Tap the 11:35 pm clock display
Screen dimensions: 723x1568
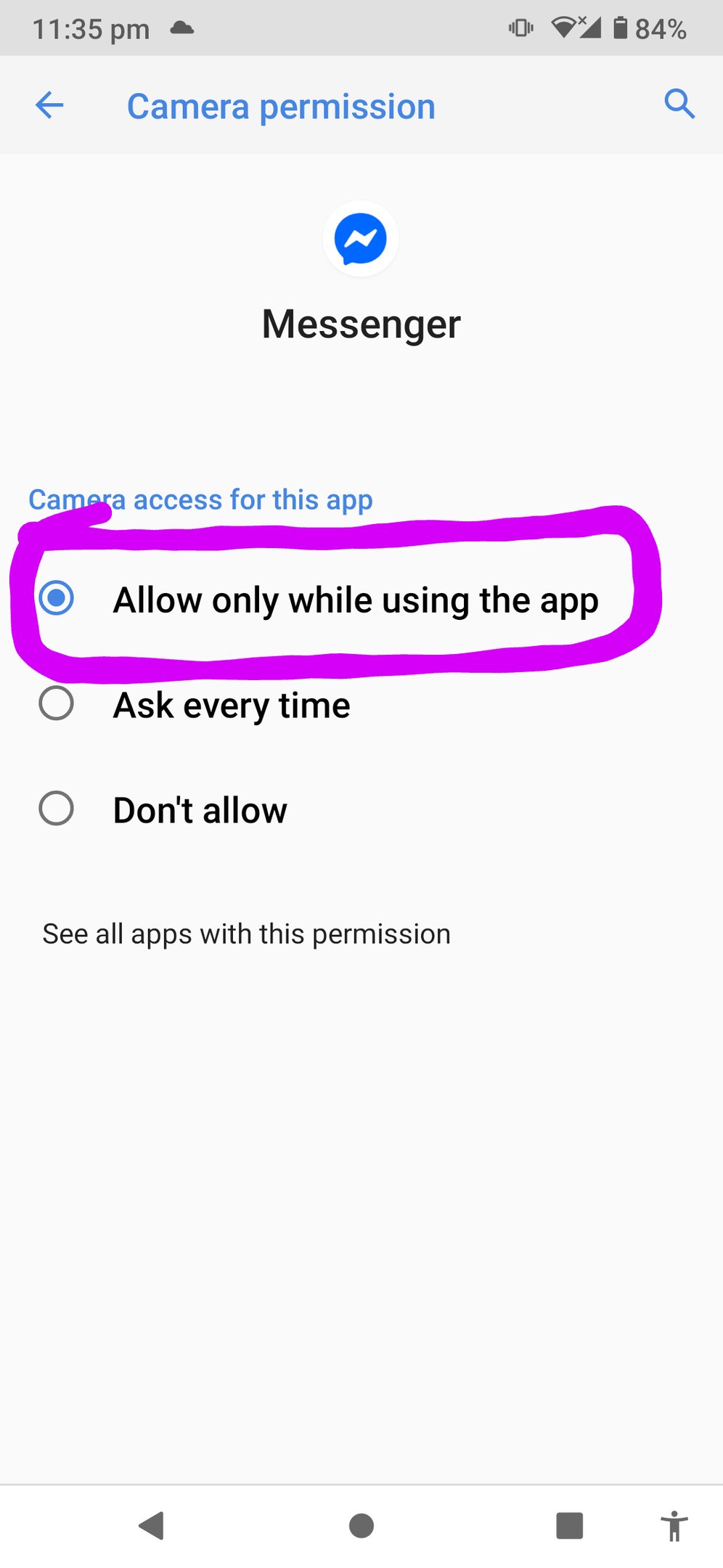point(90,28)
